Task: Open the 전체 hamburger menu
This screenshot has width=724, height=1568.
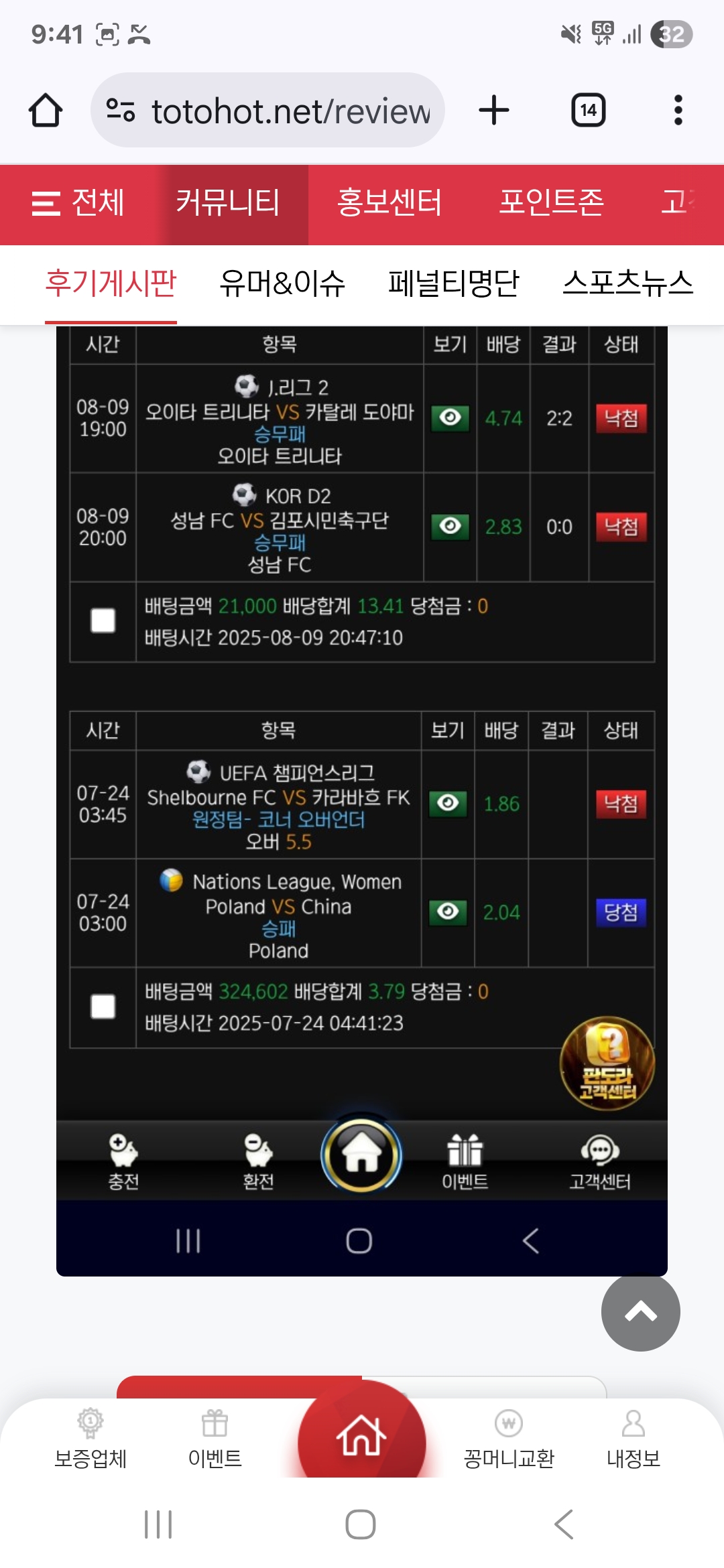Action: (x=78, y=203)
